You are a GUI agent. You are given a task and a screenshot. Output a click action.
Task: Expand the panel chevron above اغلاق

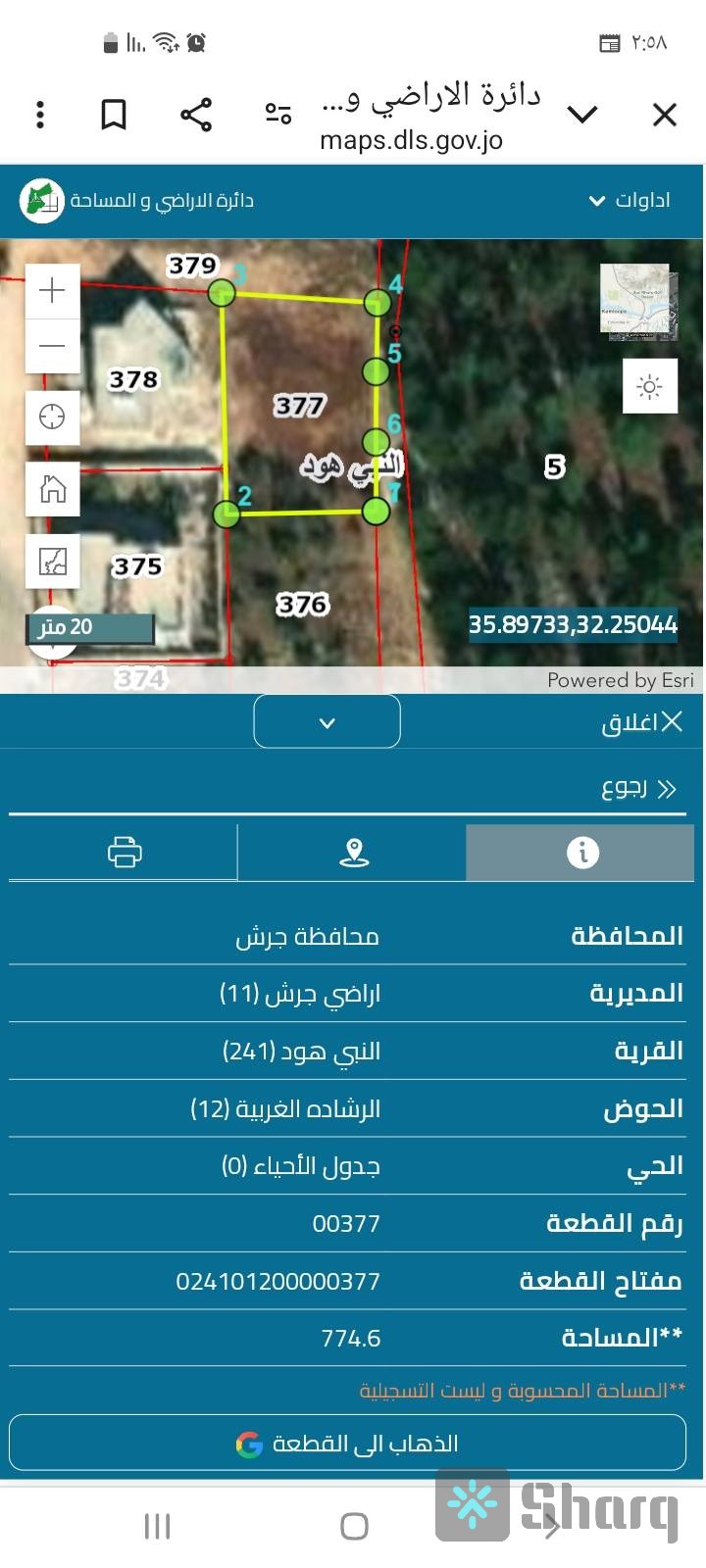click(327, 721)
